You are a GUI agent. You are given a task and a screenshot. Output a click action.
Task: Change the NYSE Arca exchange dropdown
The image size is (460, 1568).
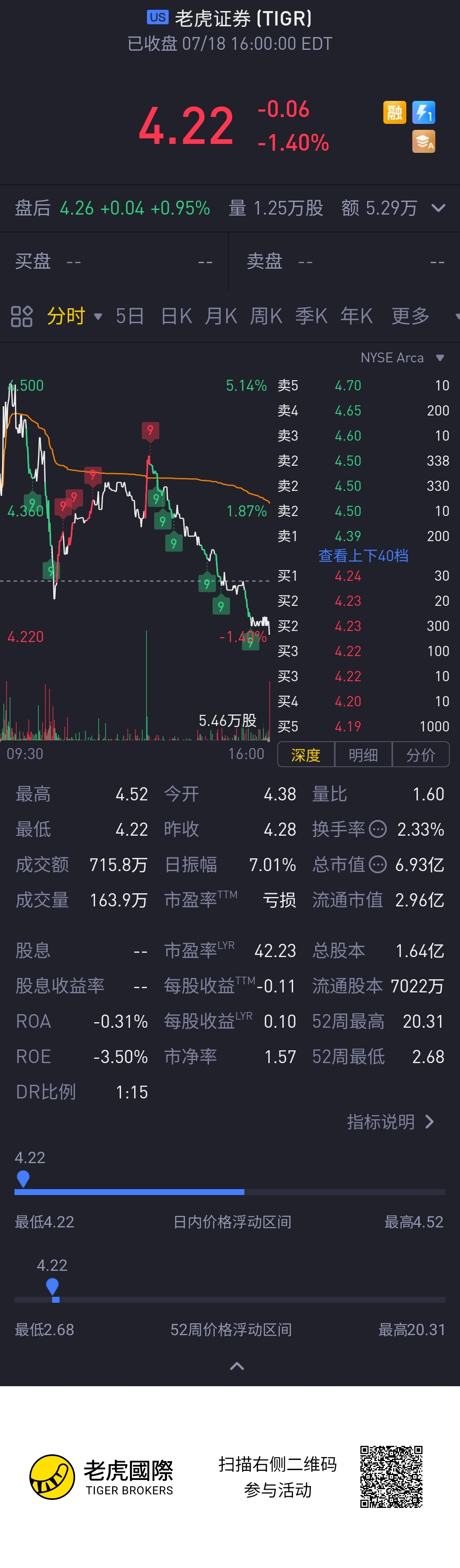click(x=402, y=358)
